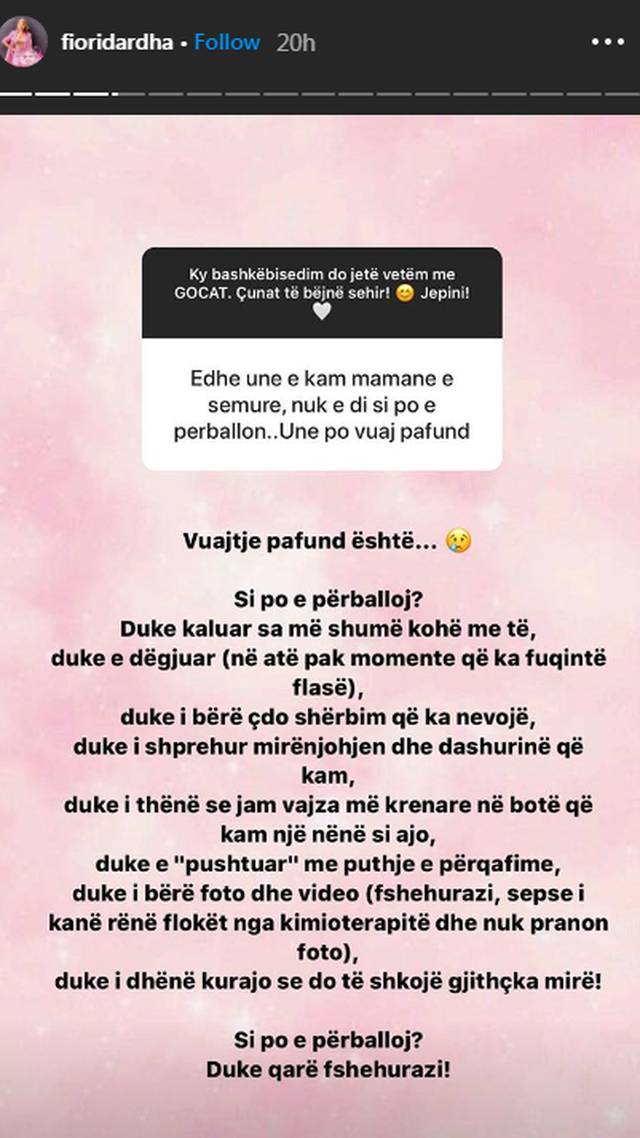Open the story overflow menu
This screenshot has width=640, height=1138.
606,42
